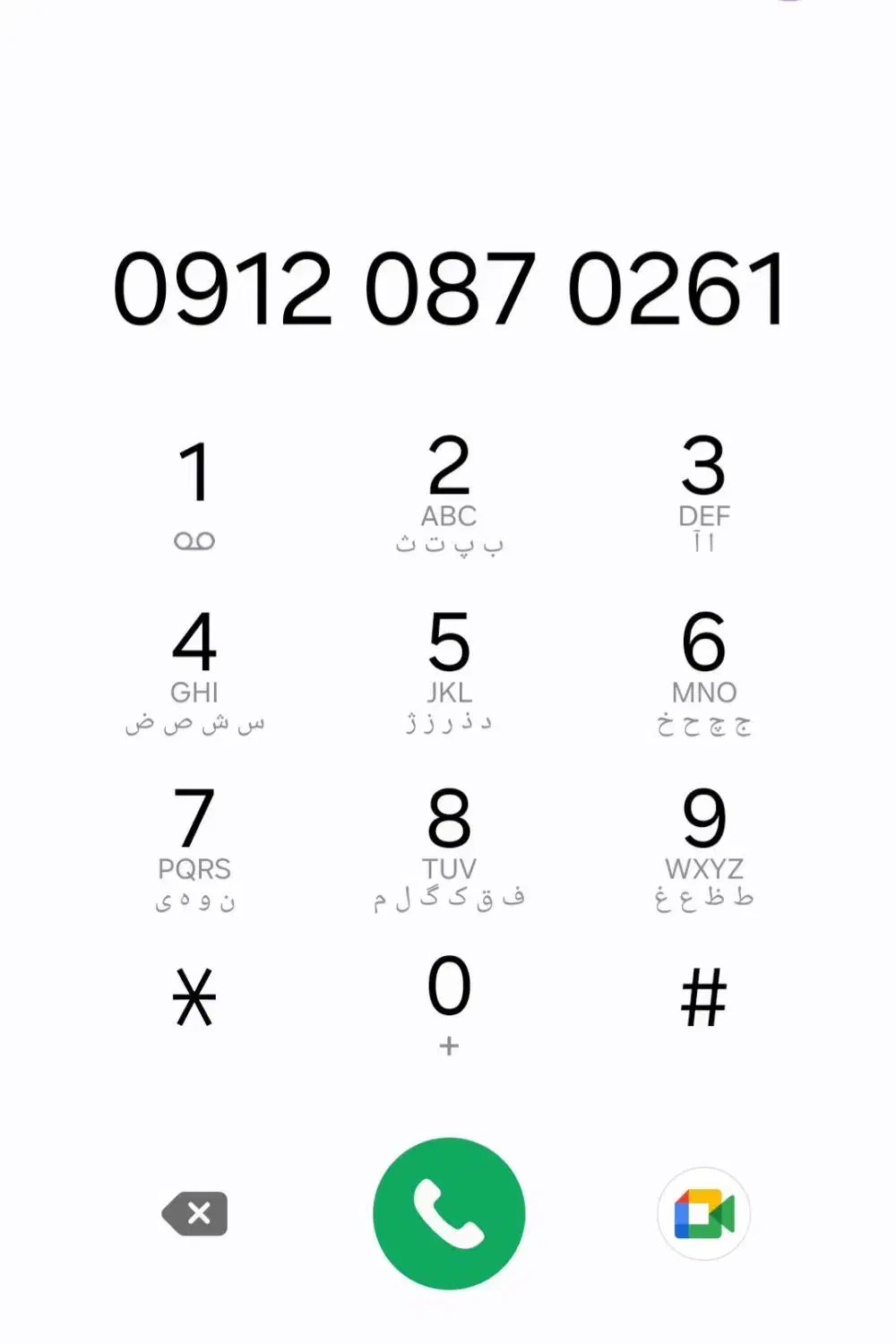Image resolution: width=896 pixels, height=1344 pixels.
Task: Enter digit 8 on the keypad
Action: click(449, 846)
